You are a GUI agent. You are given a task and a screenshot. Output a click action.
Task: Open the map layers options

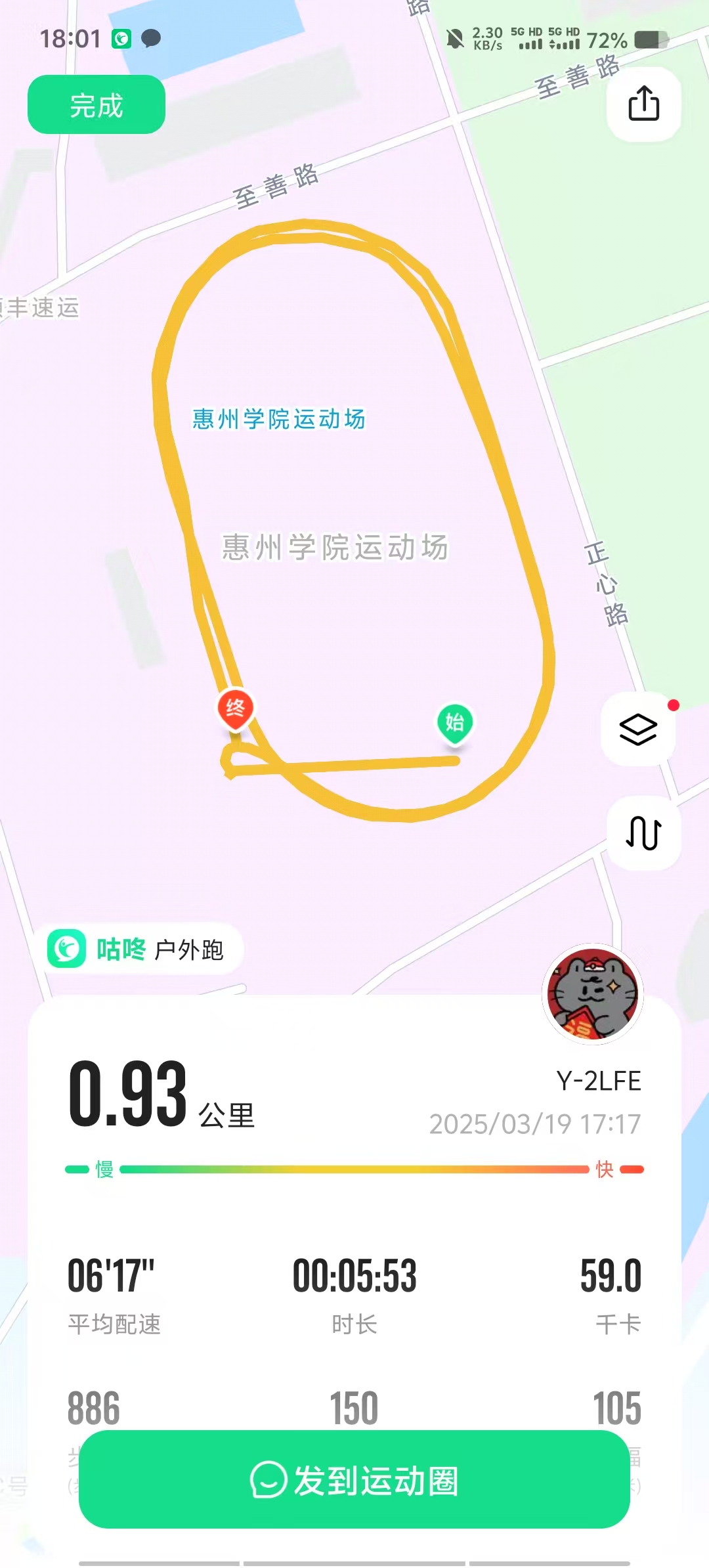(638, 729)
